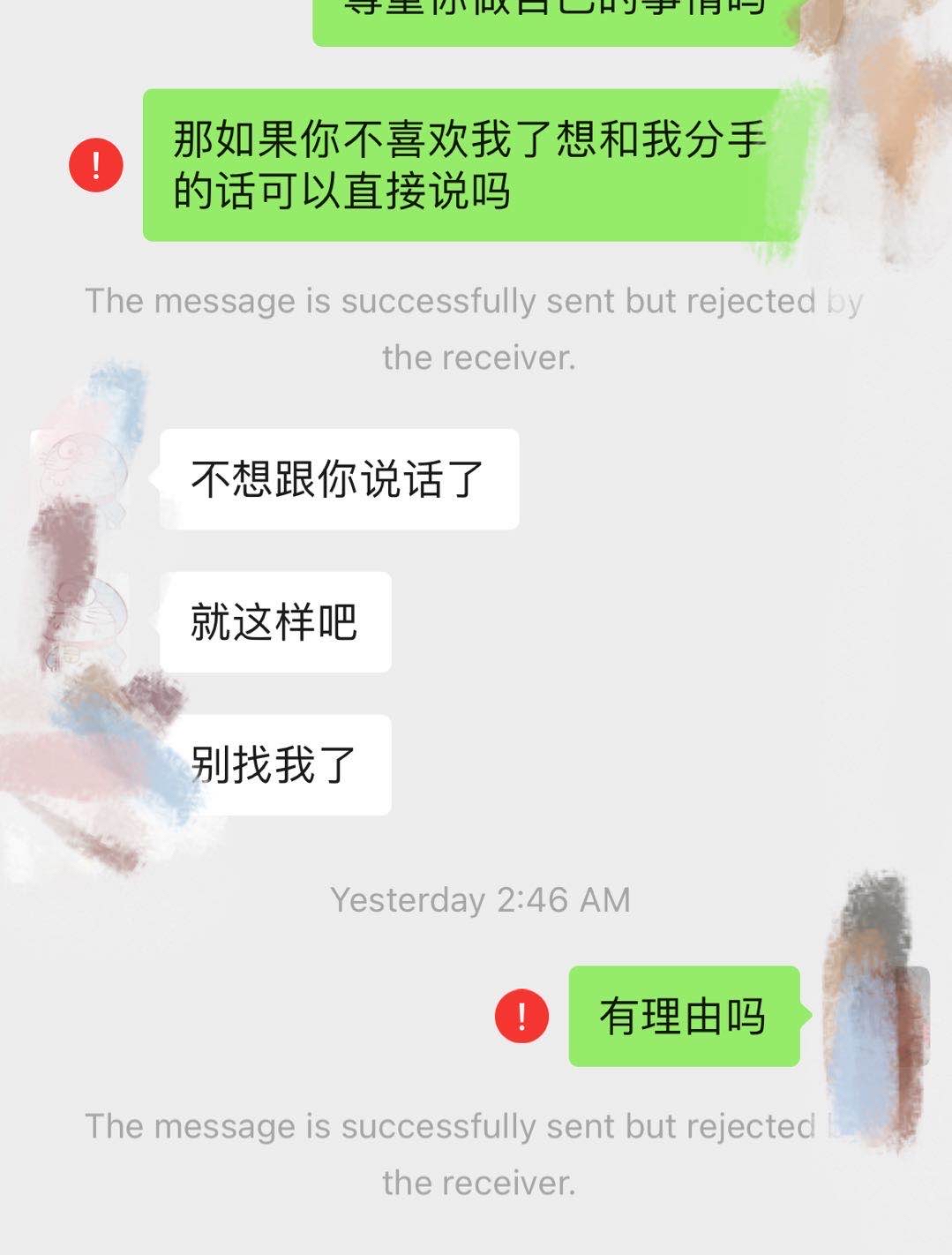Resend the rejected 有理由吗 message via red icon
The width and height of the screenshot is (952, 1255).
coord(521,1016)
